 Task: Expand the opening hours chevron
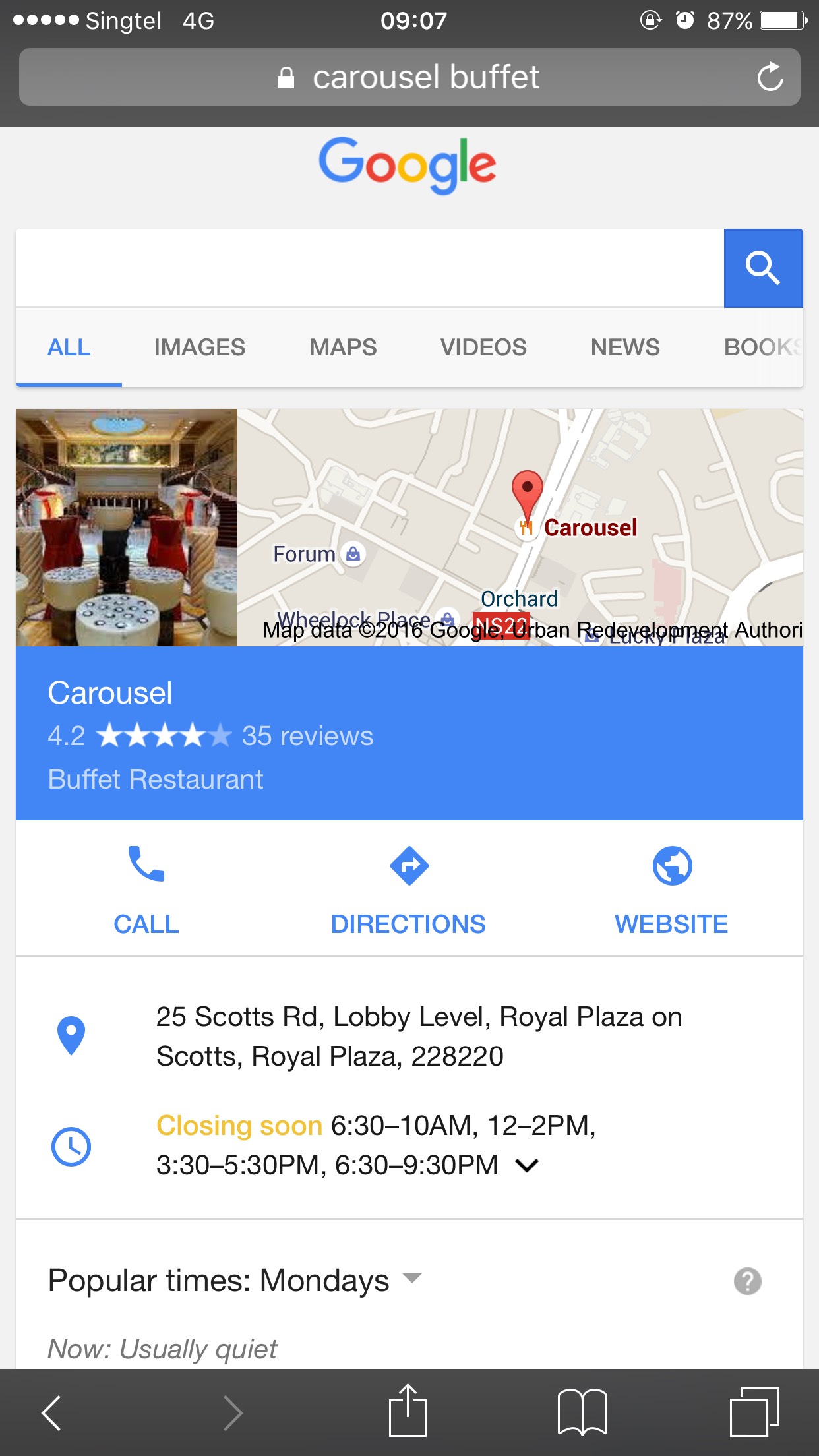tap(527, 1166)
